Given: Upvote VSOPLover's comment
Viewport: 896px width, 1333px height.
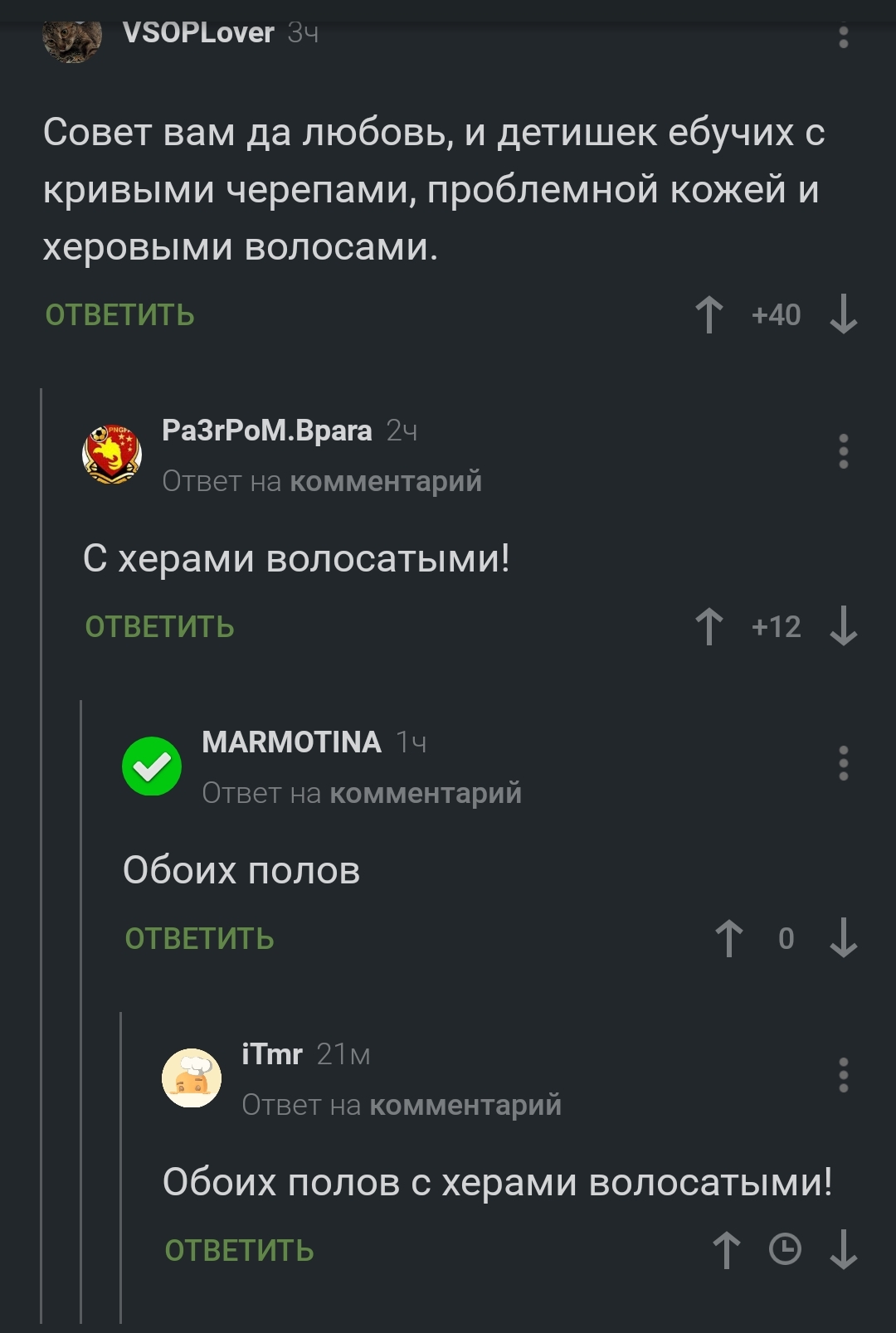Looking at the screenshot, I should click(x=709, y=314).
